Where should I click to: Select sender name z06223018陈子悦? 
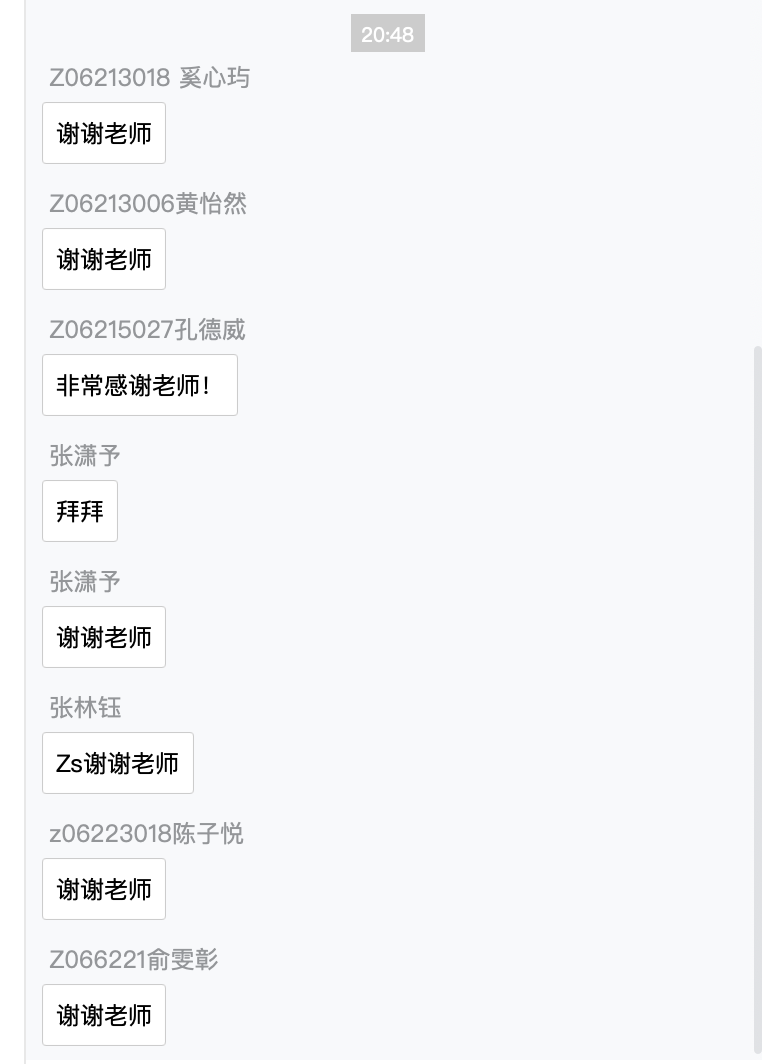coord(146,834)
